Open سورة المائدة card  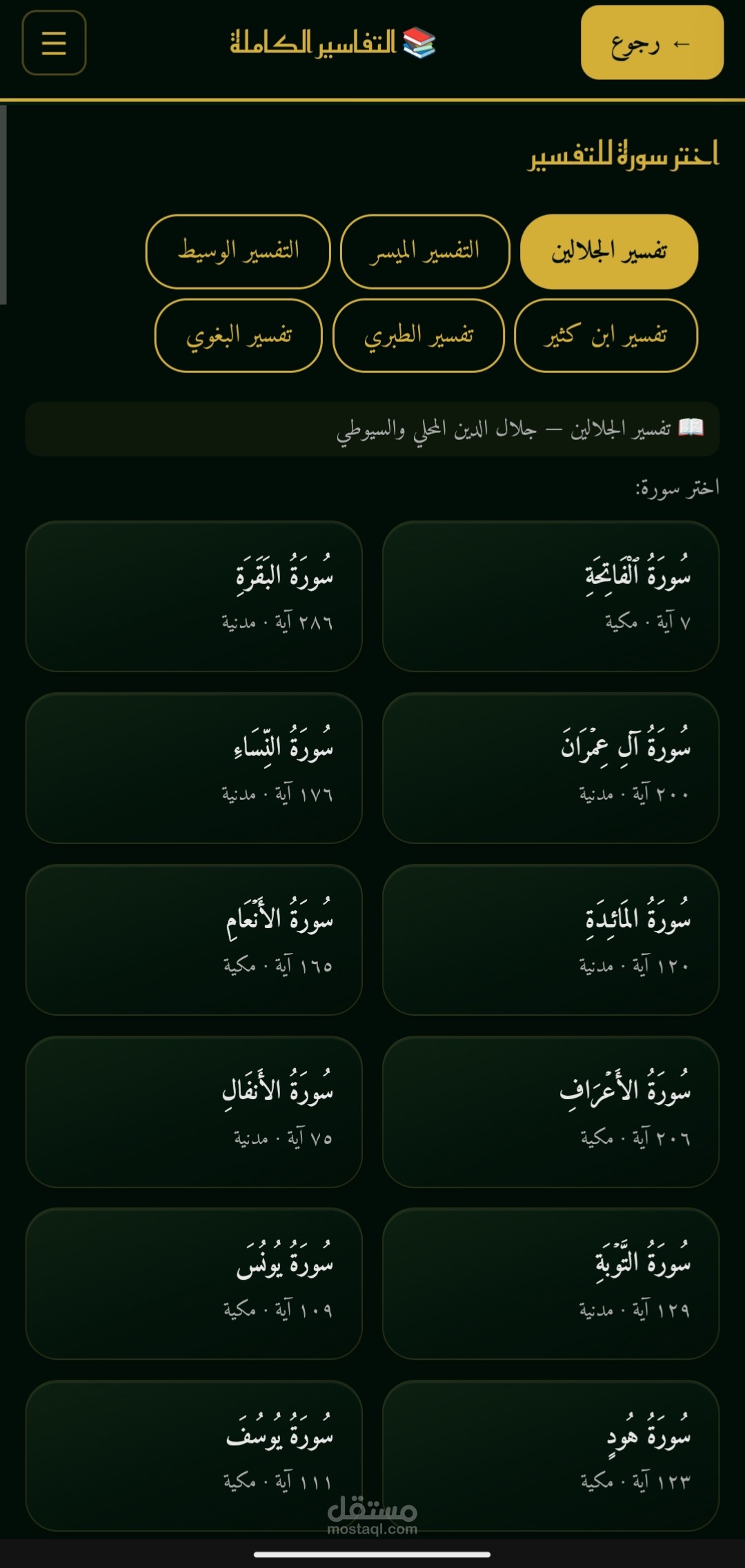[x=551, y=940]
